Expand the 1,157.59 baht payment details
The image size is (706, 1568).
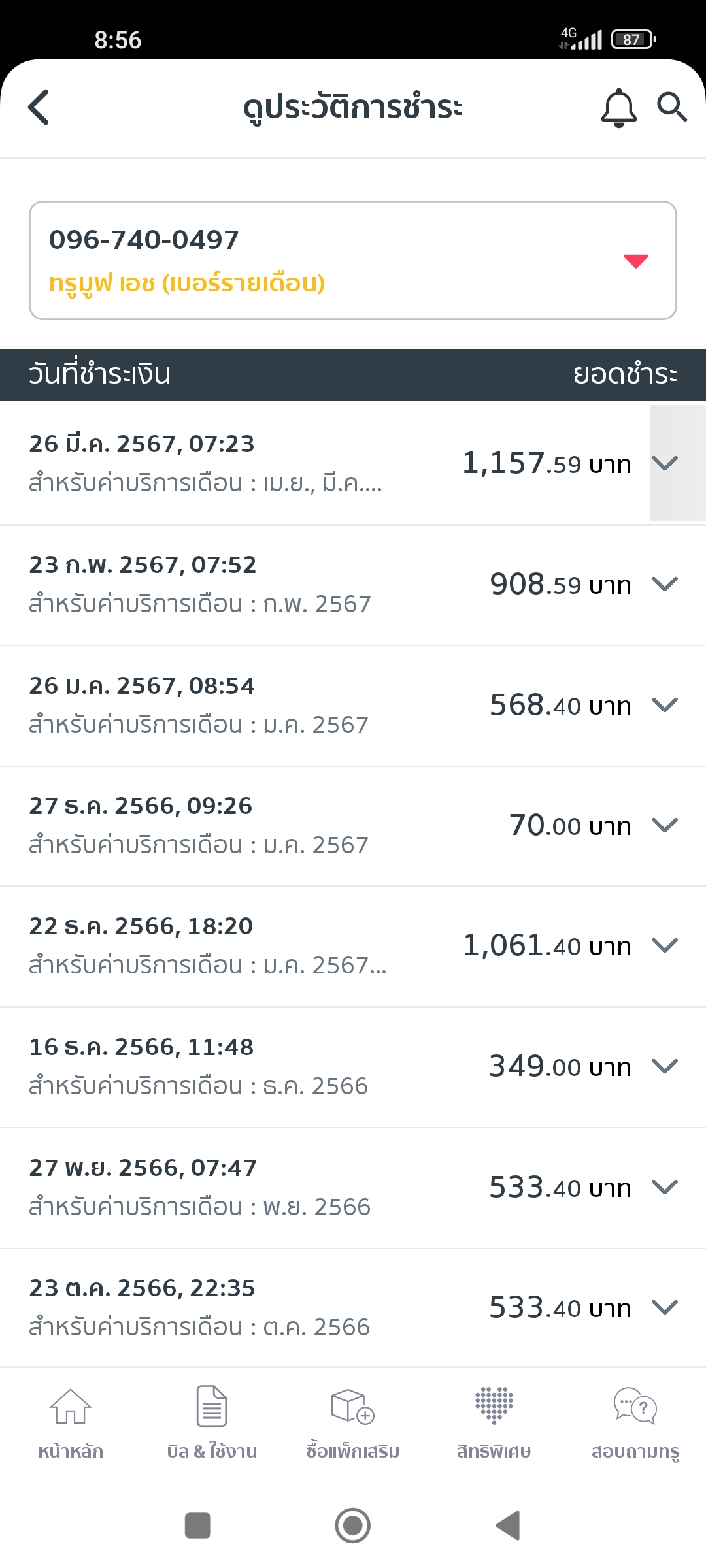pyautogui.click(x=665, y=463)
